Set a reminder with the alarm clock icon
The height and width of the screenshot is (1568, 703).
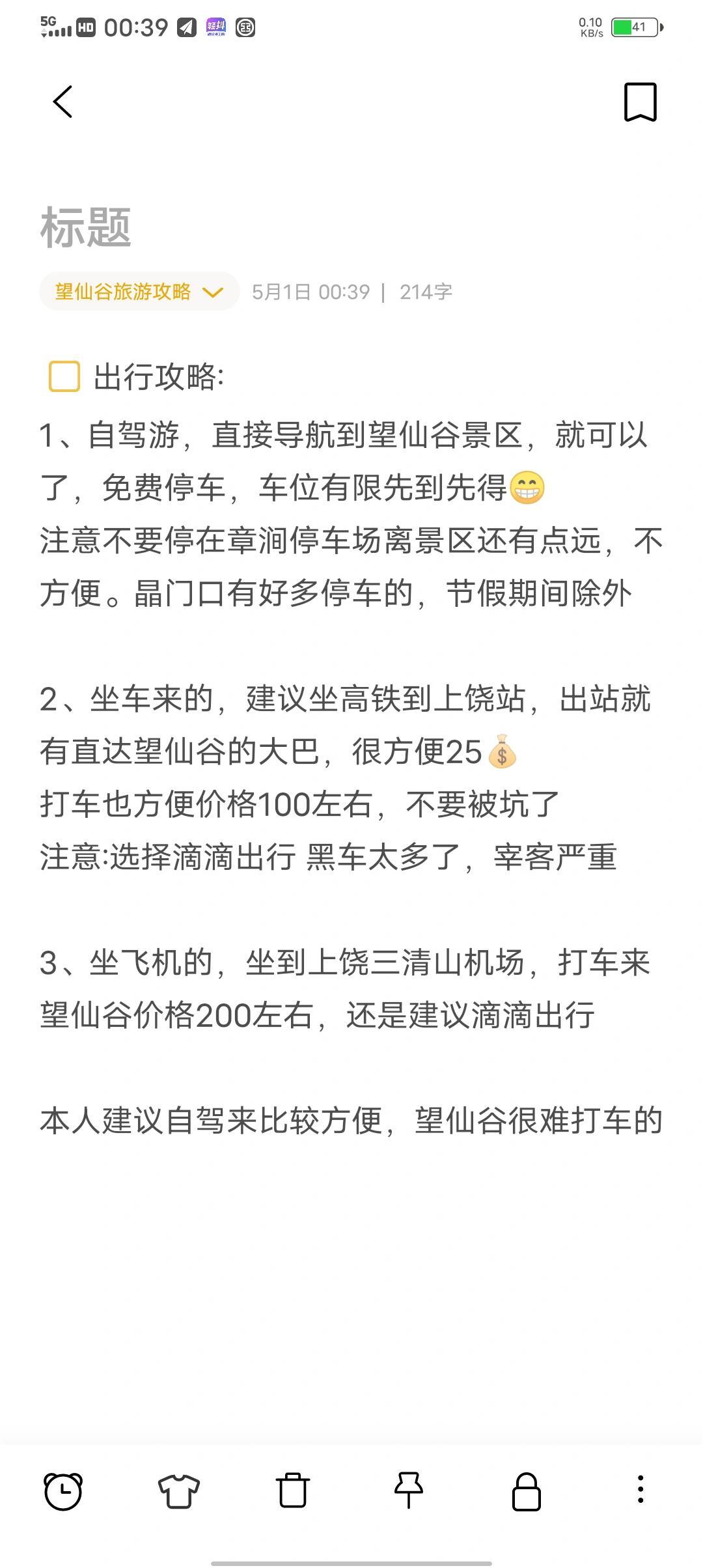point(63,1491)
